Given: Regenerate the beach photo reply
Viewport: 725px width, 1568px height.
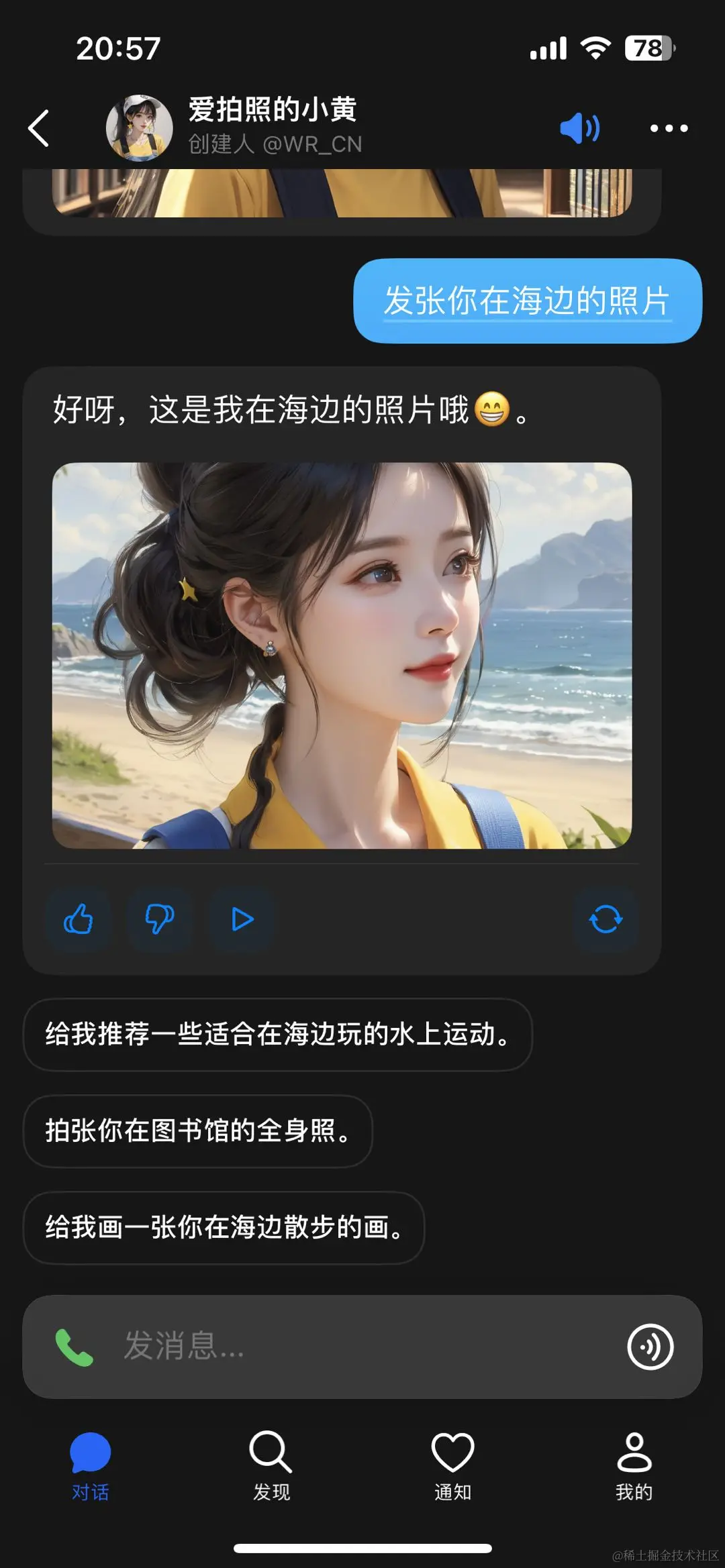Looking at the screenshot, I should pyautogui.click(x=606, y=919).
